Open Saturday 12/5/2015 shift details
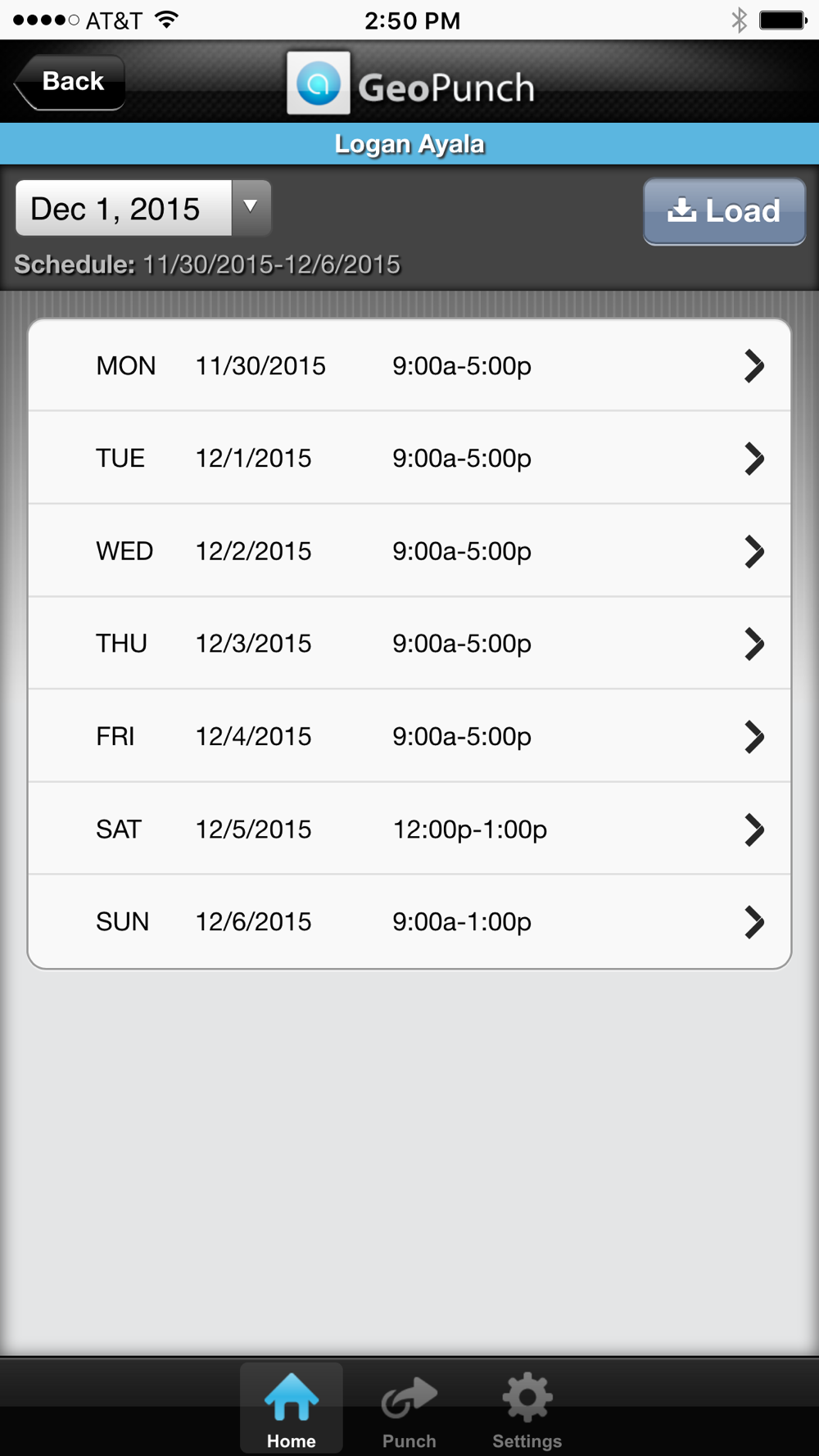The width and height of the screenshot is (819, 1456). pos(409,830)
